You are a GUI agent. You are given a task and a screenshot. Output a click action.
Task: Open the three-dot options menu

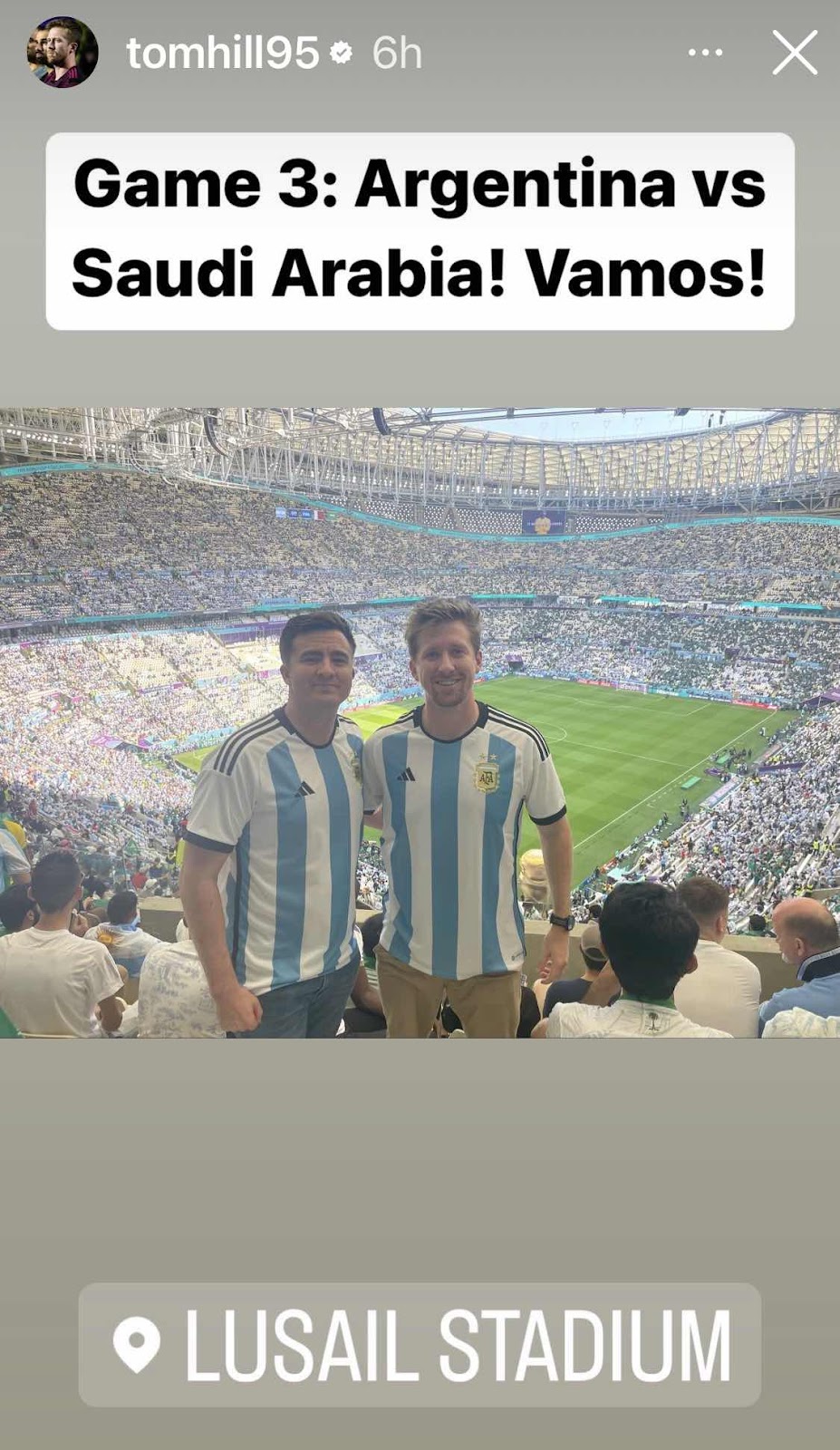click(705, 53)
